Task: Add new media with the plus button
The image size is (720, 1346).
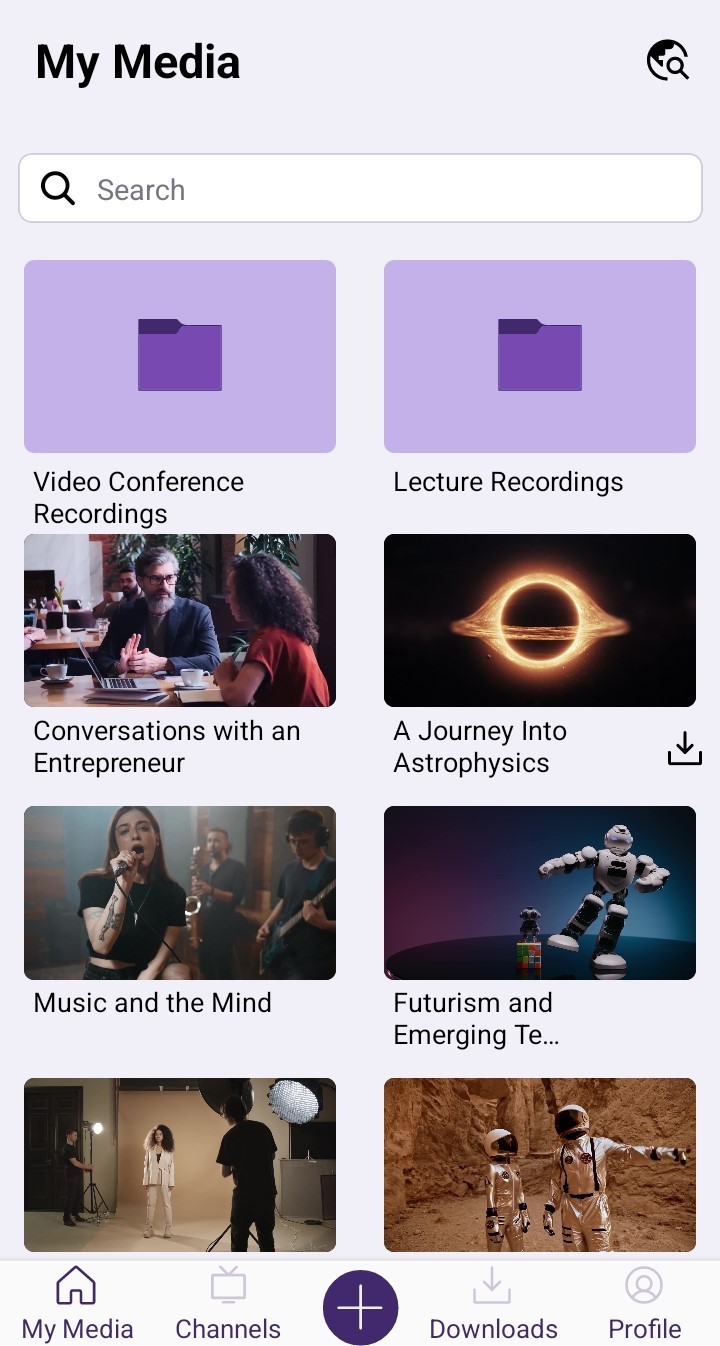Action: point(360,1308)
